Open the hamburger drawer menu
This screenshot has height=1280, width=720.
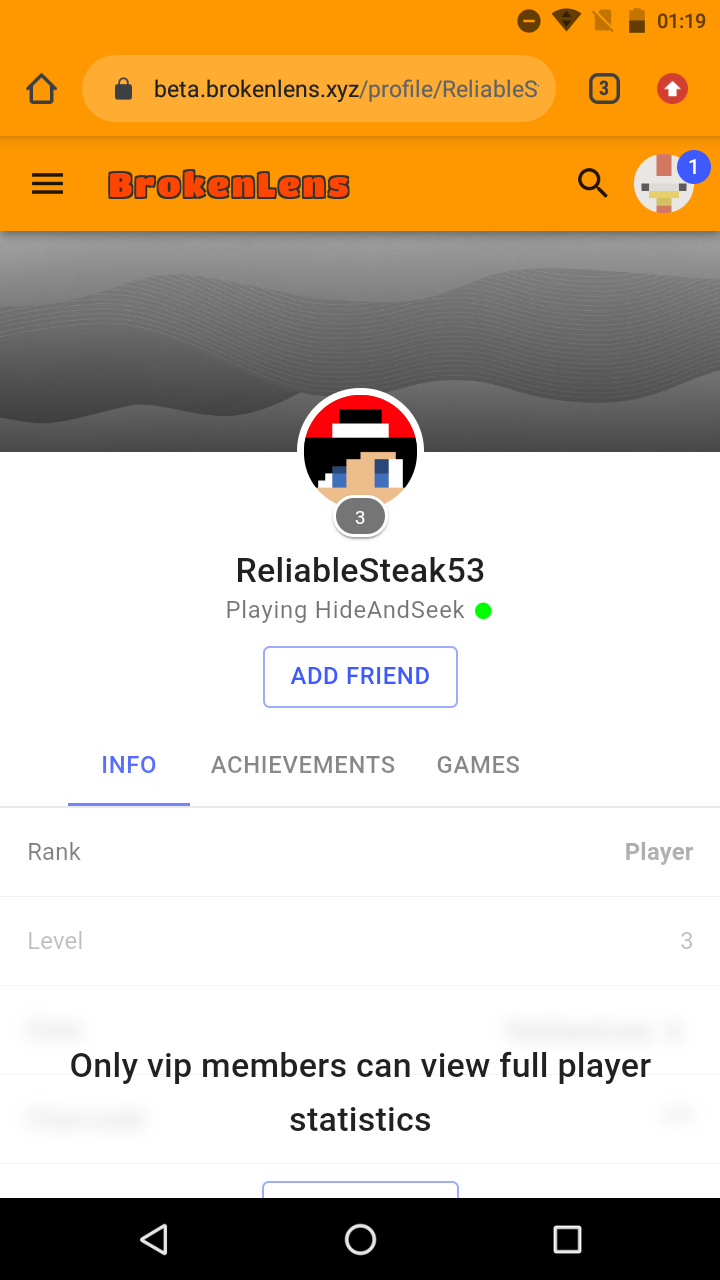point(48,184)
